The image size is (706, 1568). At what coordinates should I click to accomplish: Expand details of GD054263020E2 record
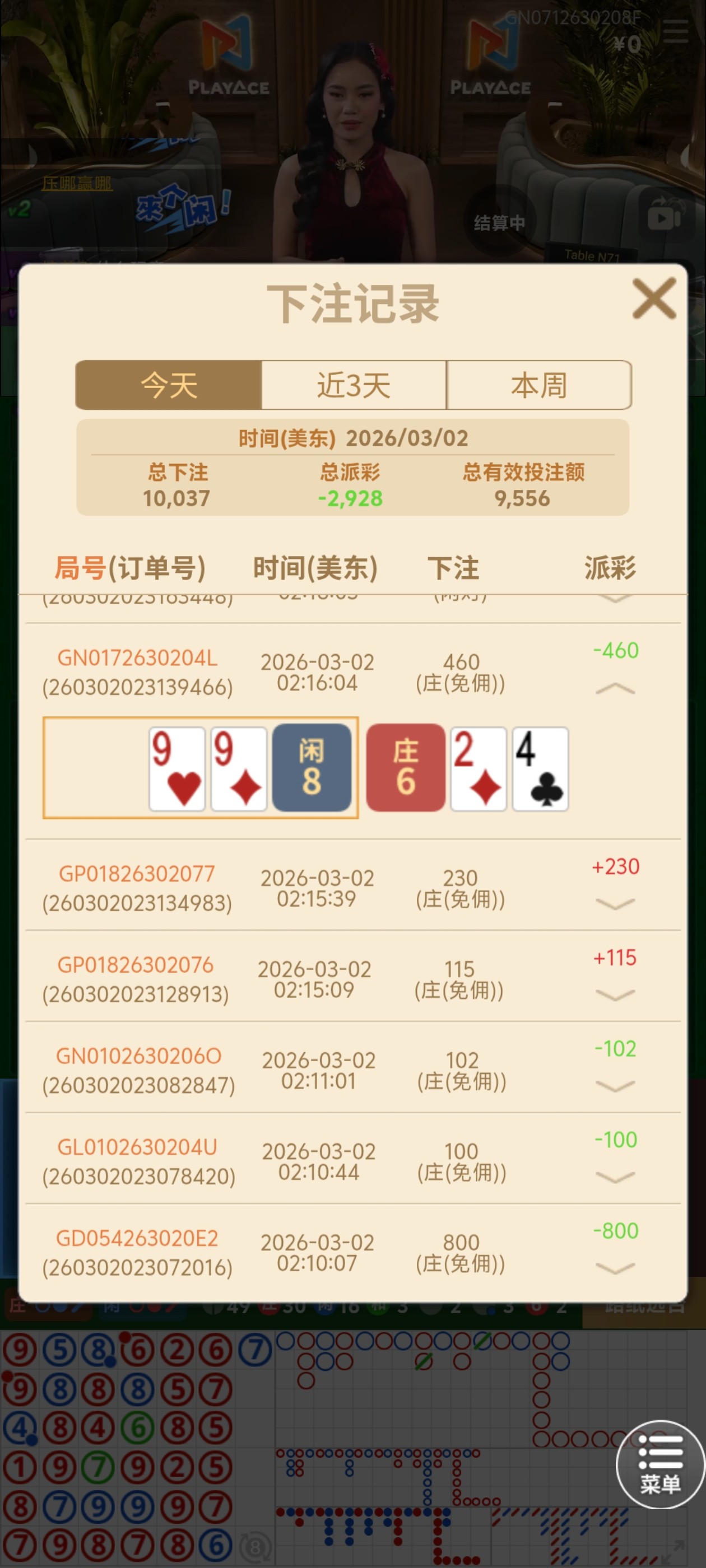(615, 1268)
